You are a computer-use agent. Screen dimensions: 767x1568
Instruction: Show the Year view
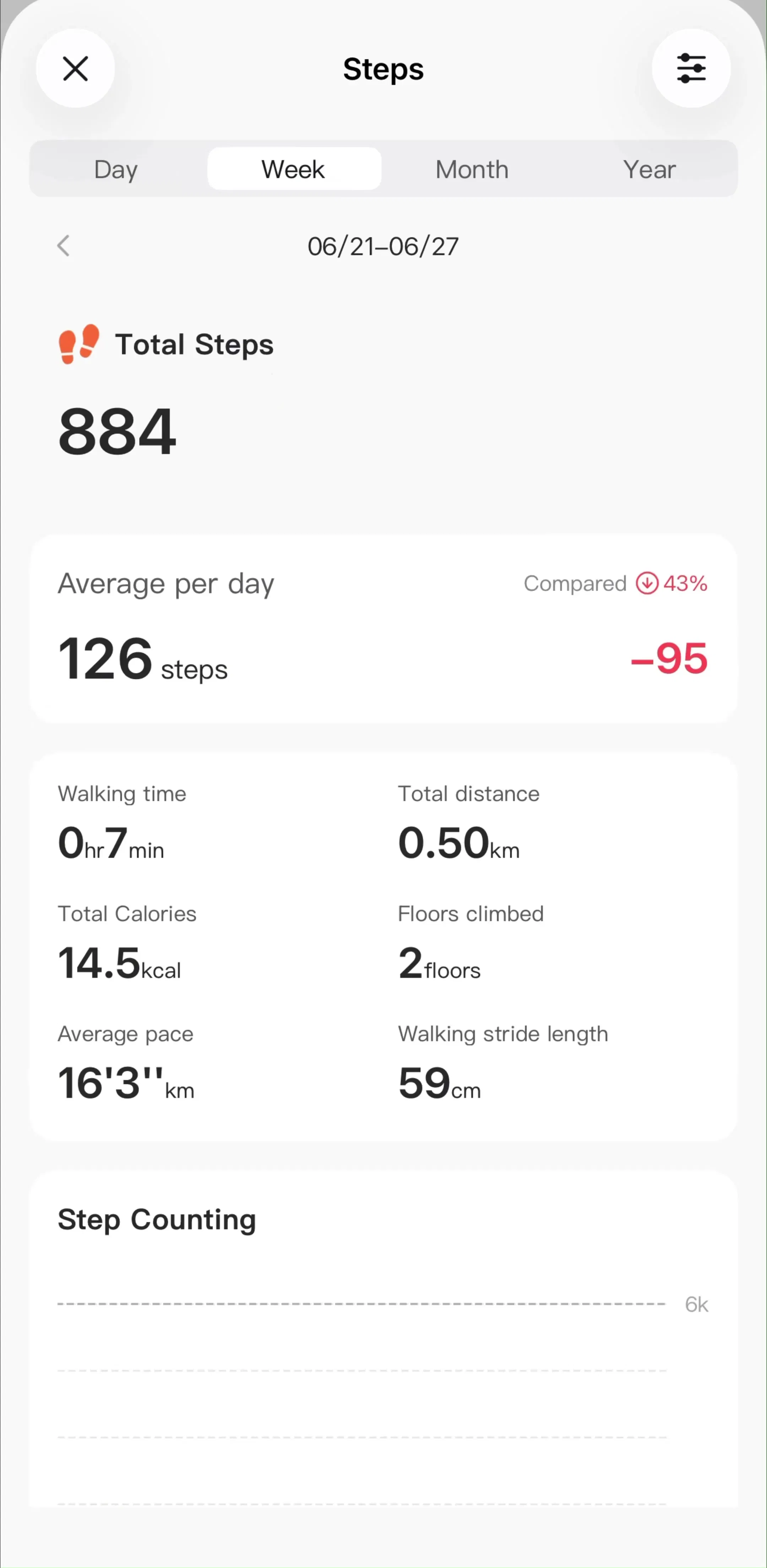649,169
